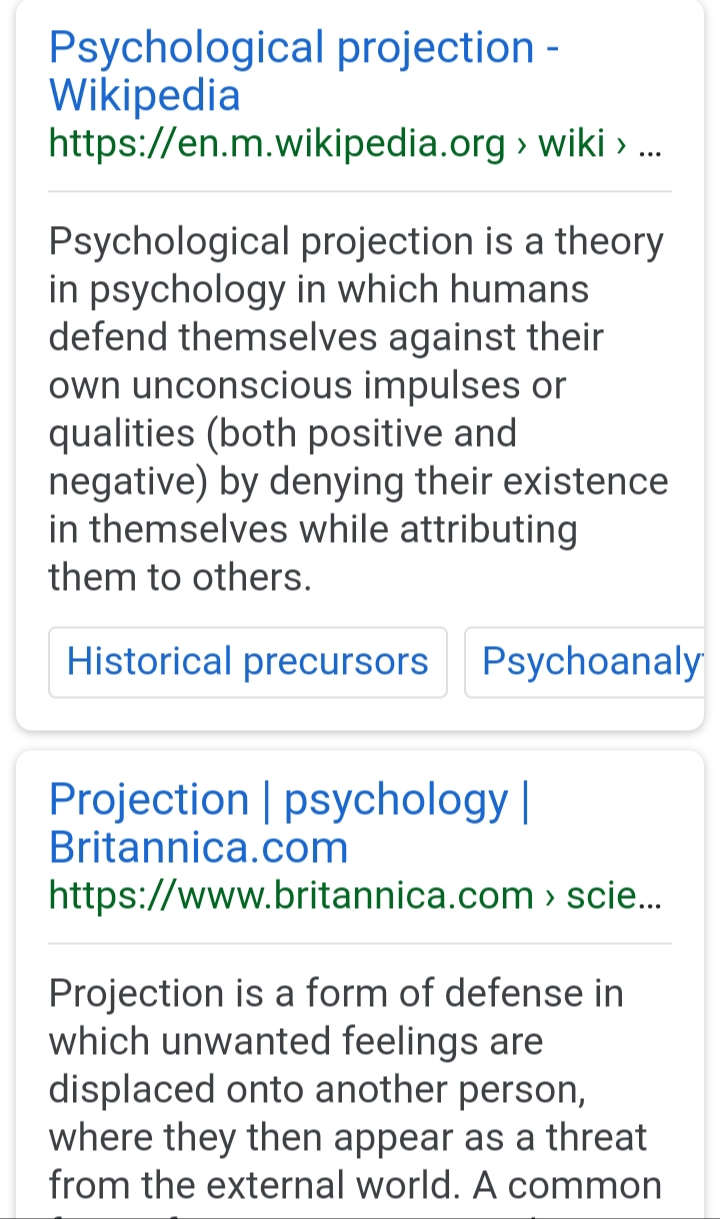Jump to the Historical precursors section

[x=247, y=662]
